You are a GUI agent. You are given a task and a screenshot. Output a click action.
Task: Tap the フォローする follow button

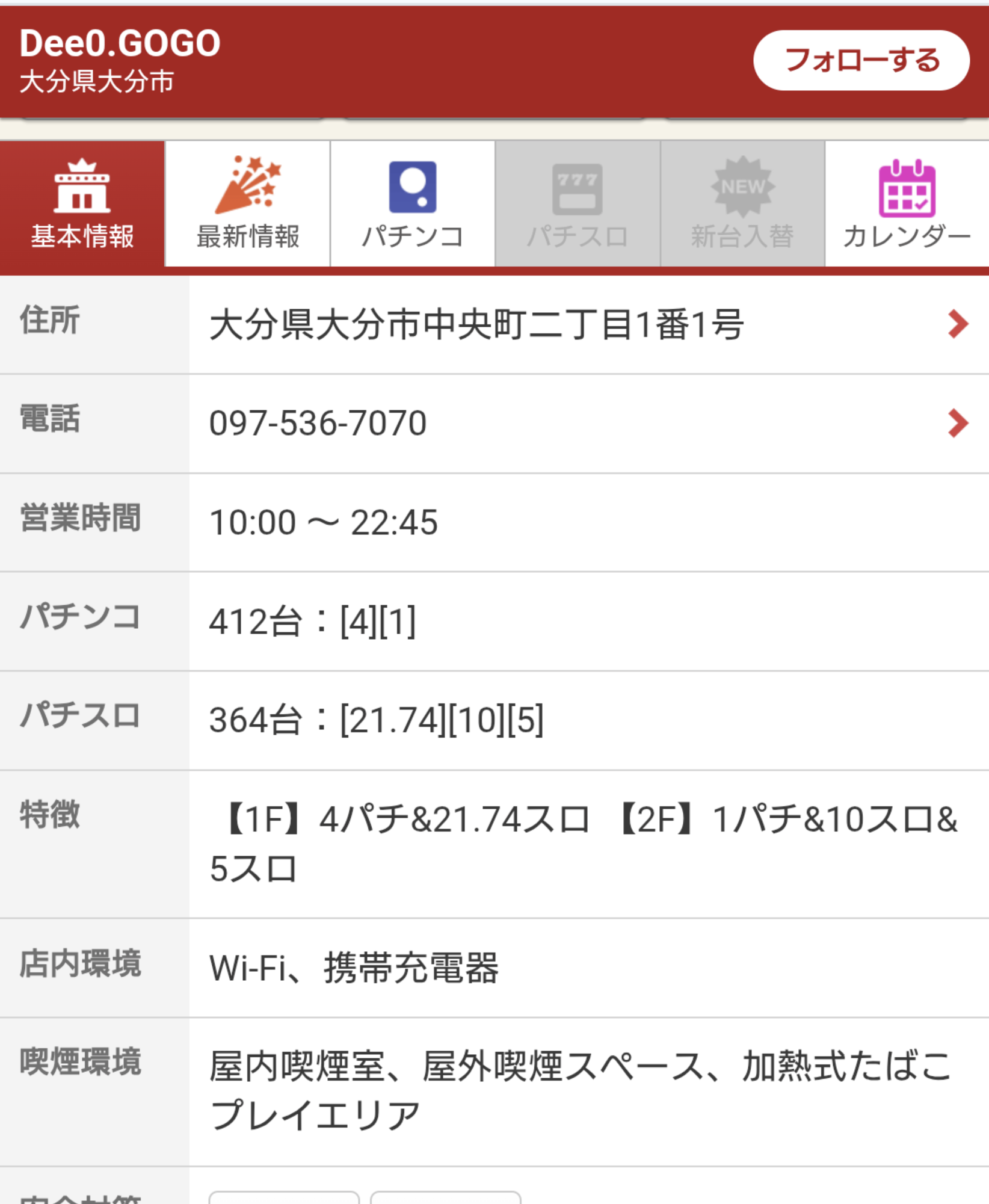[860, 60]
